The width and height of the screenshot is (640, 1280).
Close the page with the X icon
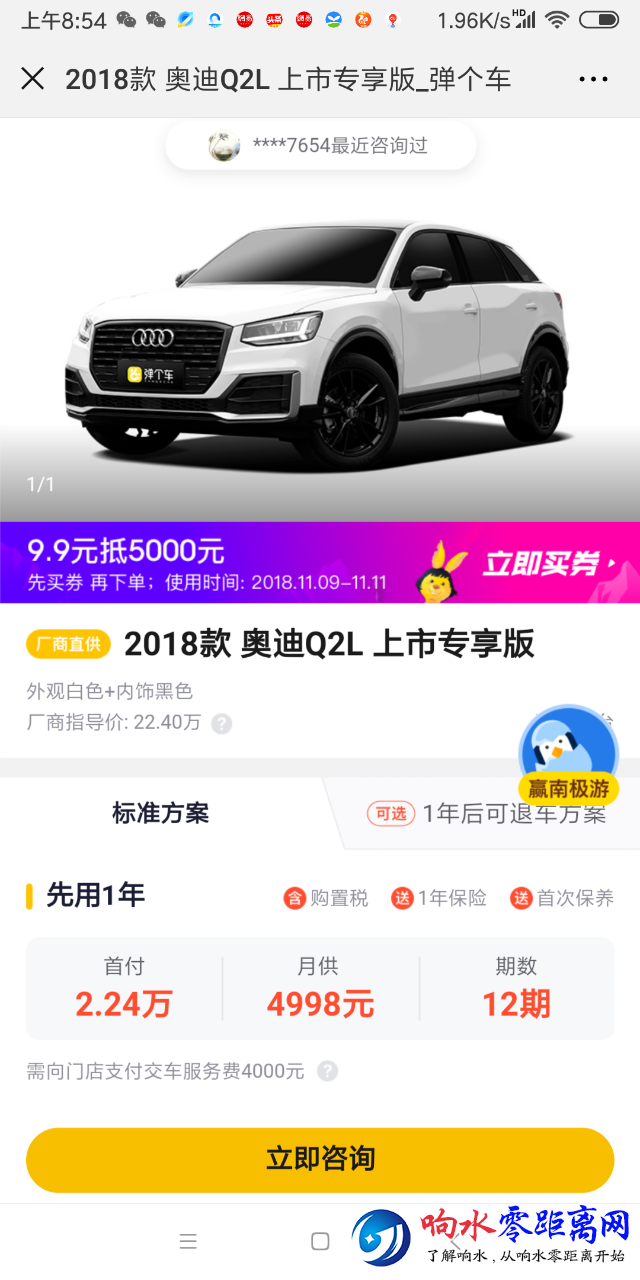[33, 79]
